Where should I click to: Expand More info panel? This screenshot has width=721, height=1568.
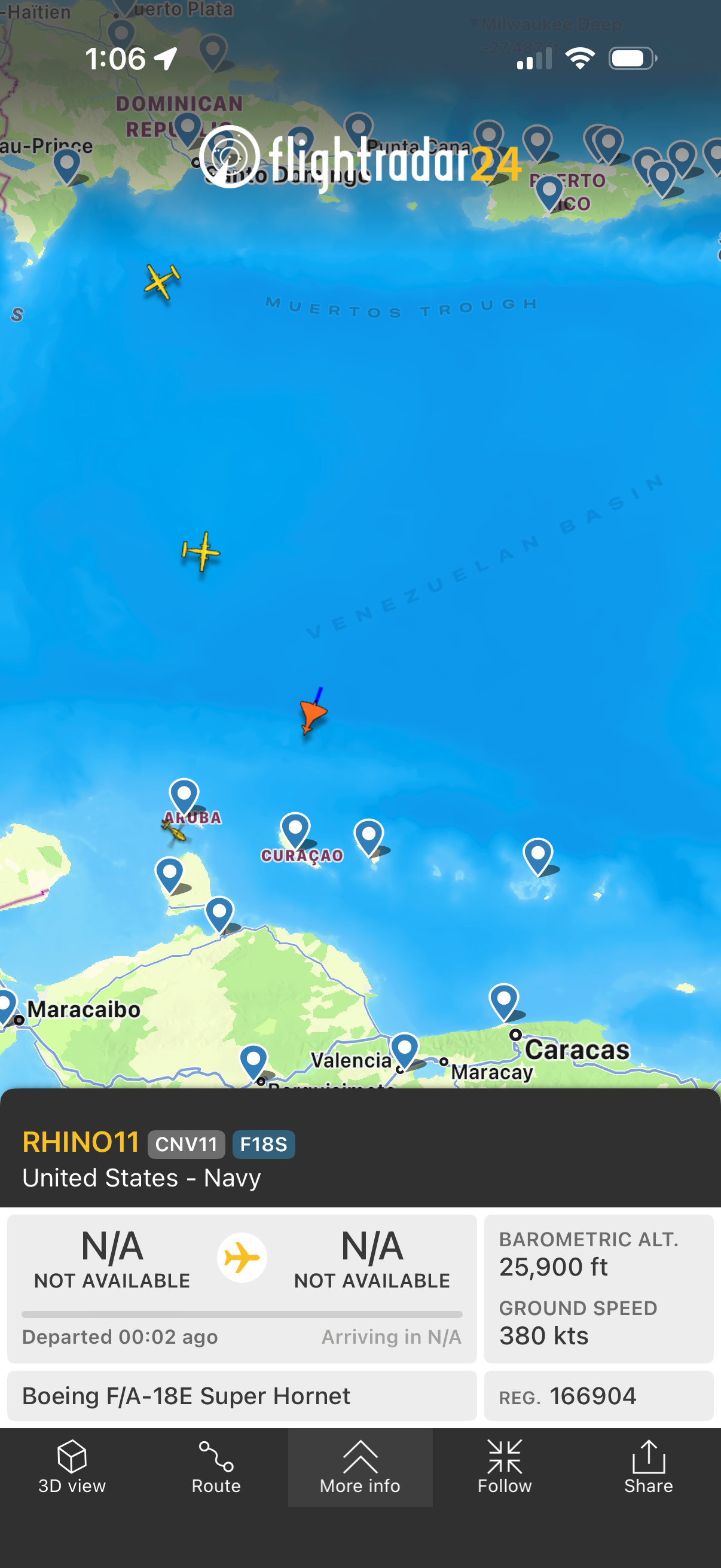click(360, 1467)
